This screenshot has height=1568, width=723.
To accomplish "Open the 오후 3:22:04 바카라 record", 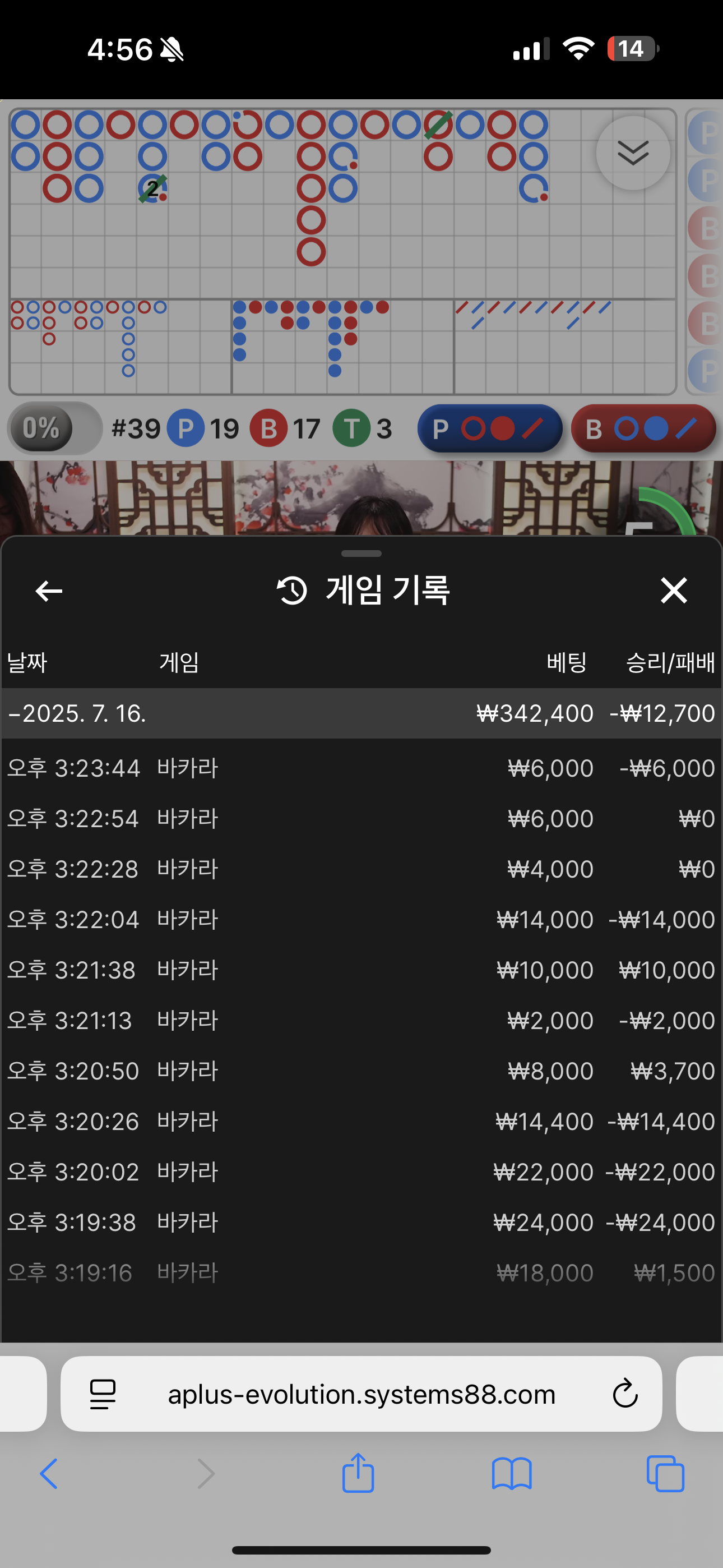I will click(361, 920).
